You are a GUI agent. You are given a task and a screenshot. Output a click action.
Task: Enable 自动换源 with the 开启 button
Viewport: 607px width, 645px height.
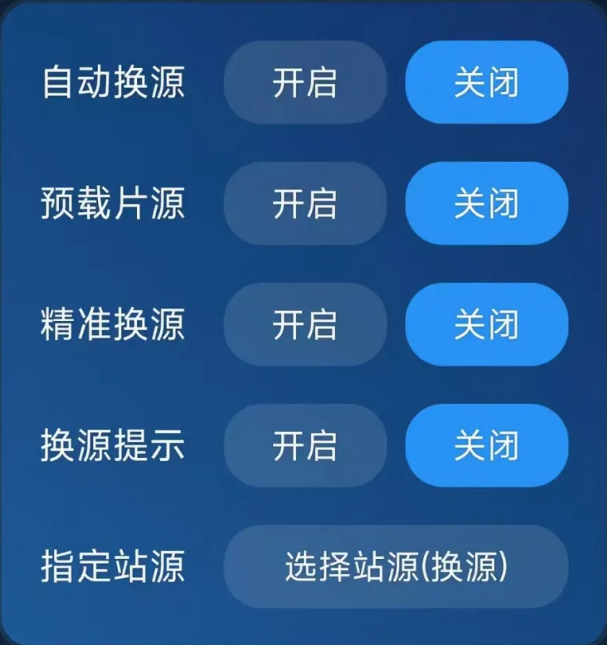pyautogui.click(x=305, y=83)
